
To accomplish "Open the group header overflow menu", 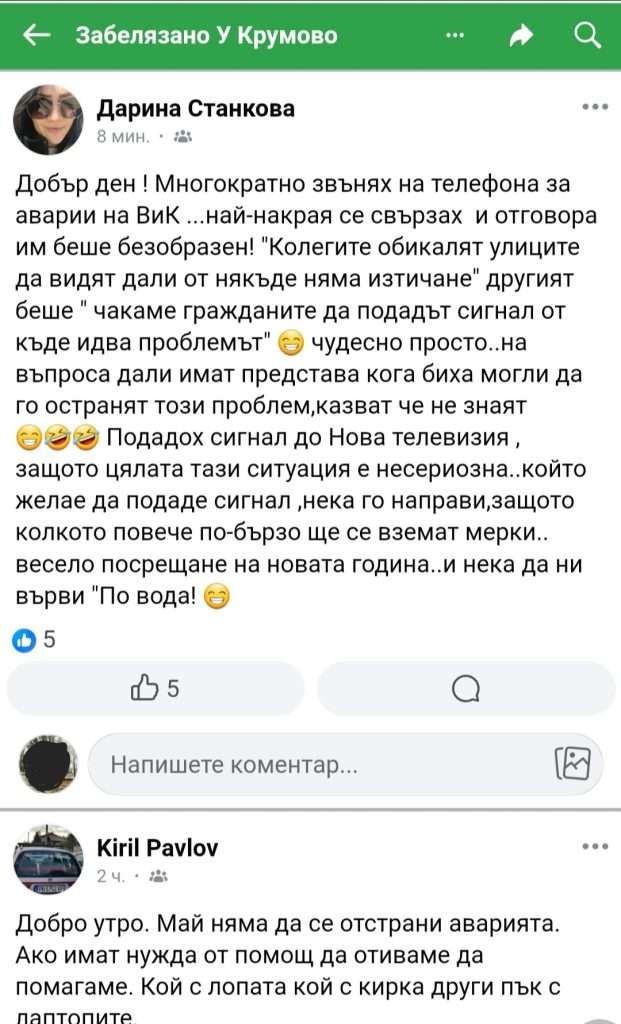I will [455, 36].
